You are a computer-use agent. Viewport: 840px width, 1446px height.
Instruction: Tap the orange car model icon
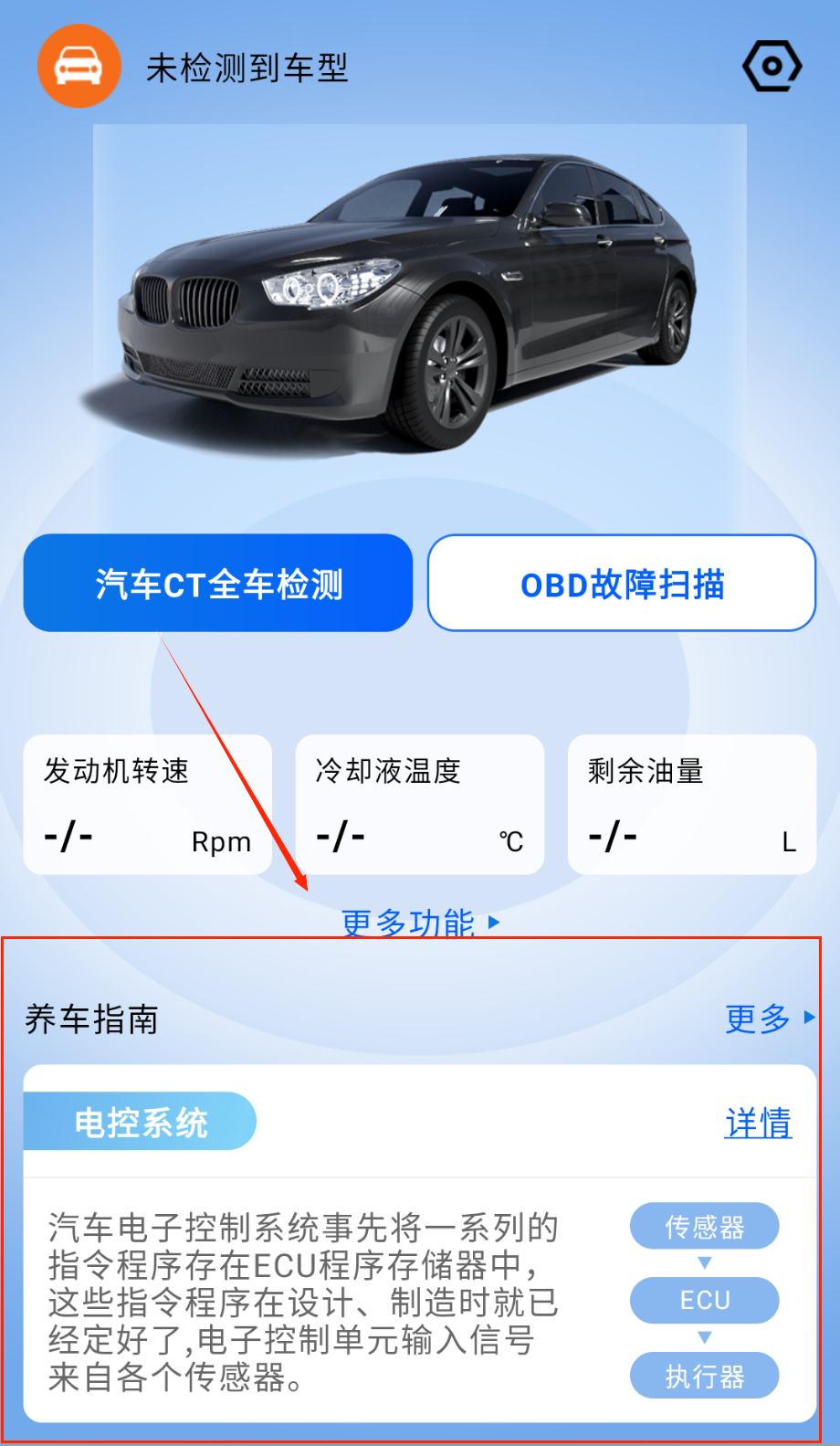(79, 67)
